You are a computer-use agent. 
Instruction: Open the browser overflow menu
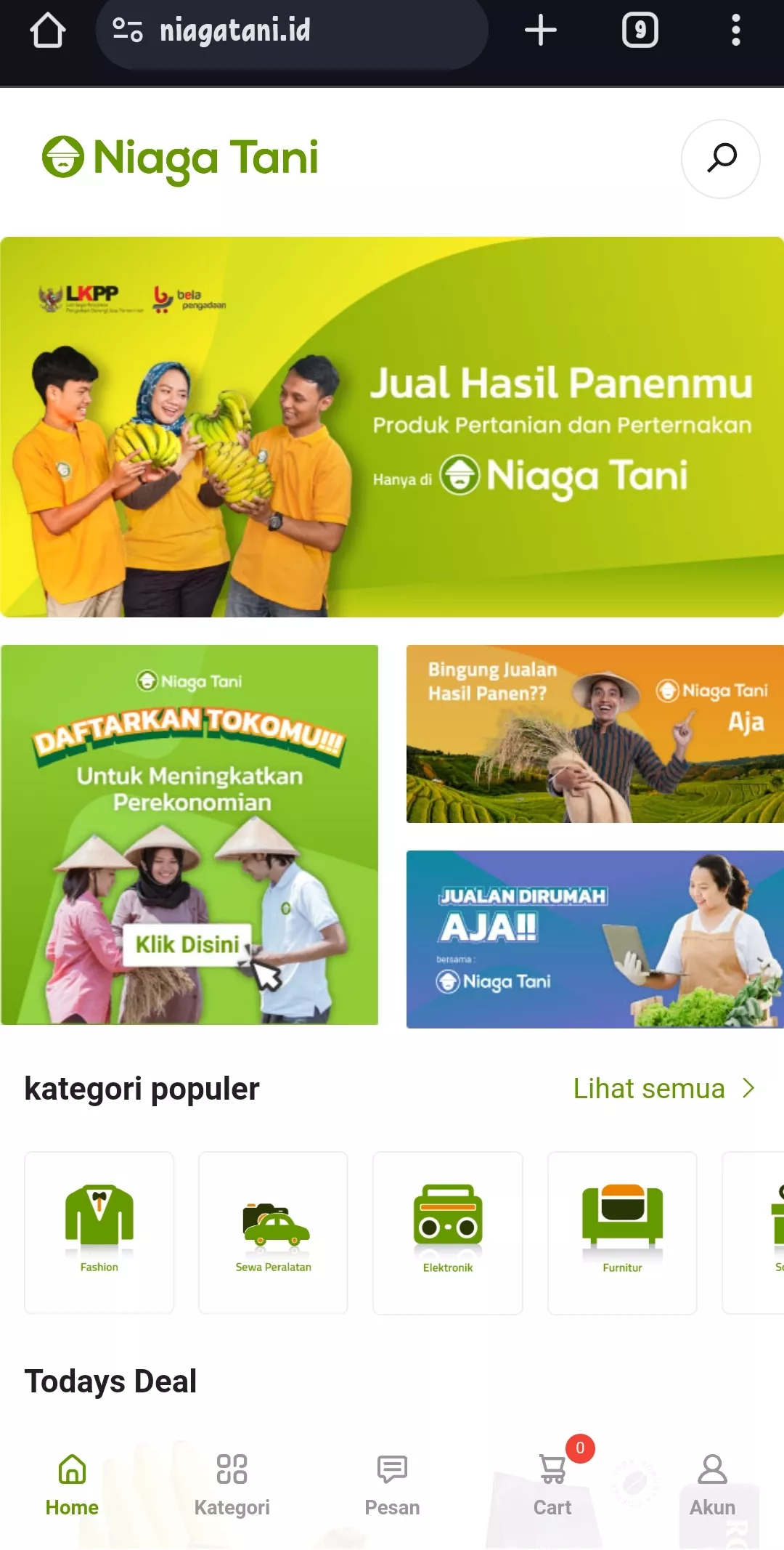pyautogui.click(x=735, y=31)
